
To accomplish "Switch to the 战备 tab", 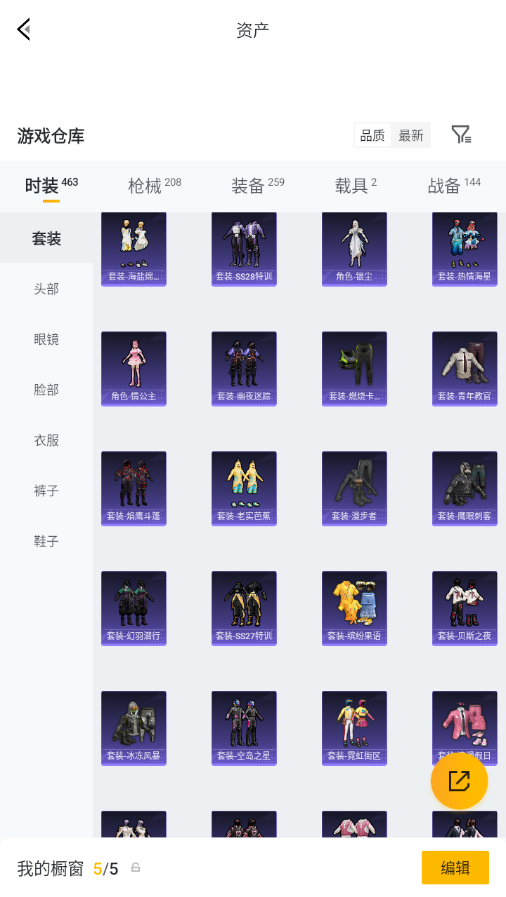I will click(x=454, y=185).
